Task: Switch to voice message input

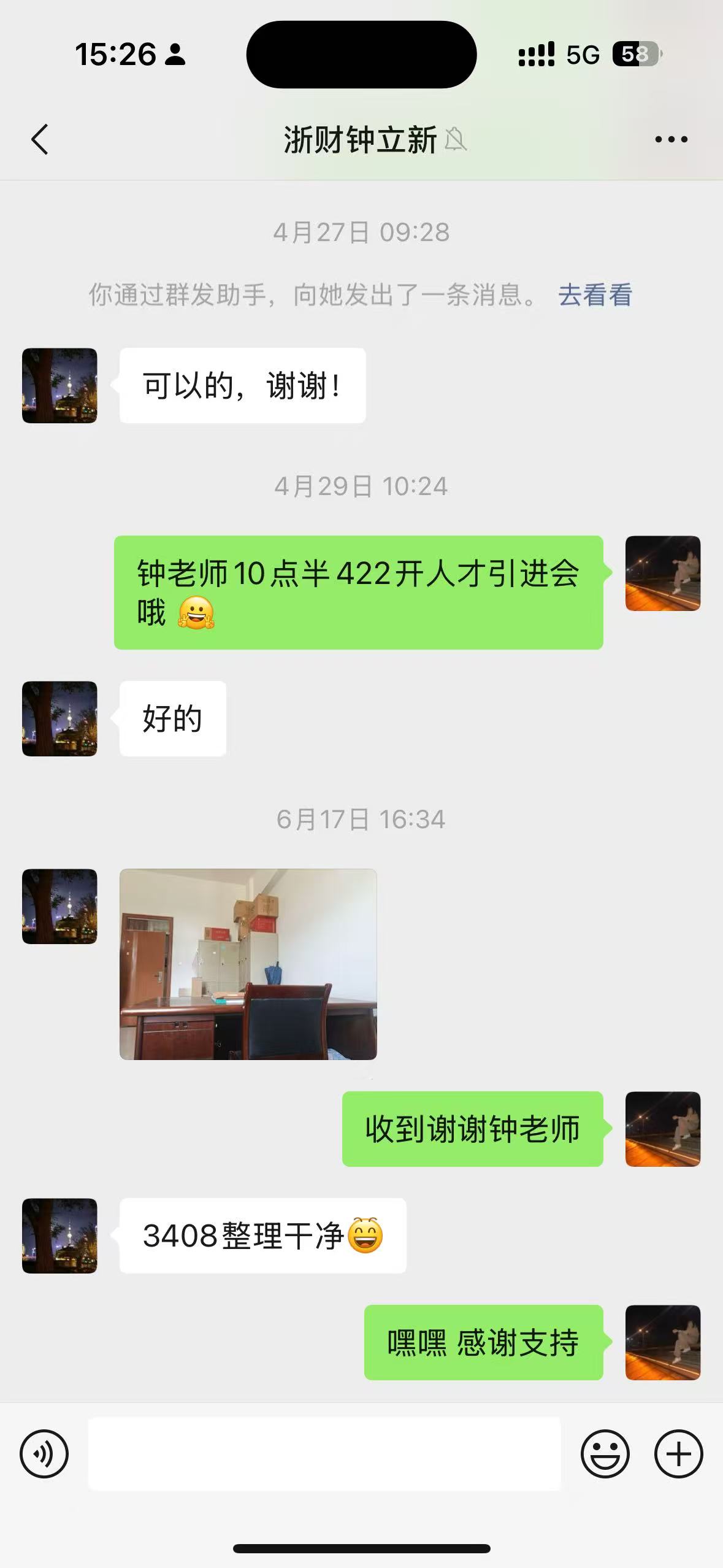Action: (44, 1453)
